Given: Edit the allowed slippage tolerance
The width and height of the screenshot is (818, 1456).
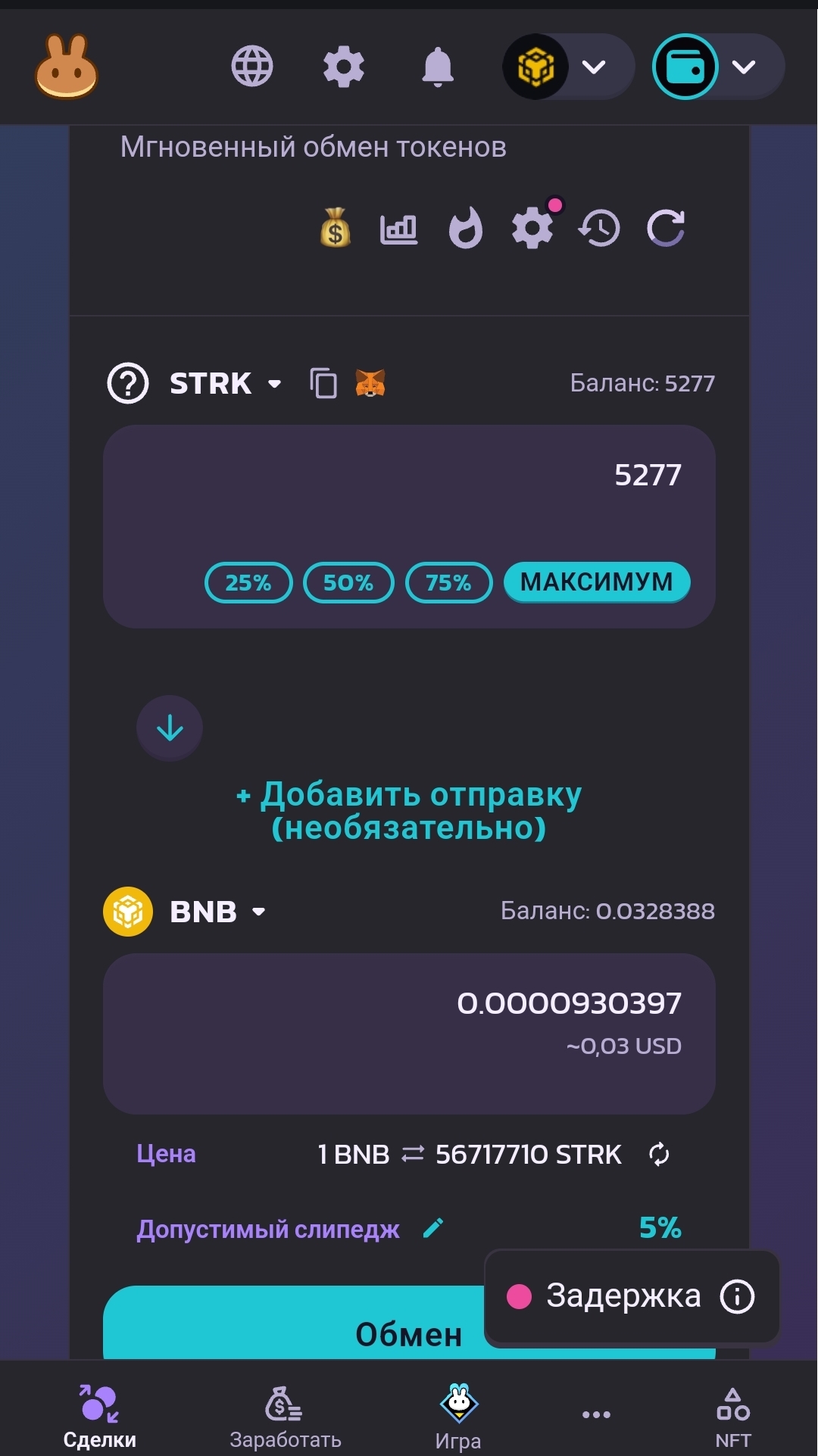Looking at the screenshot, I should [433, 1228].
